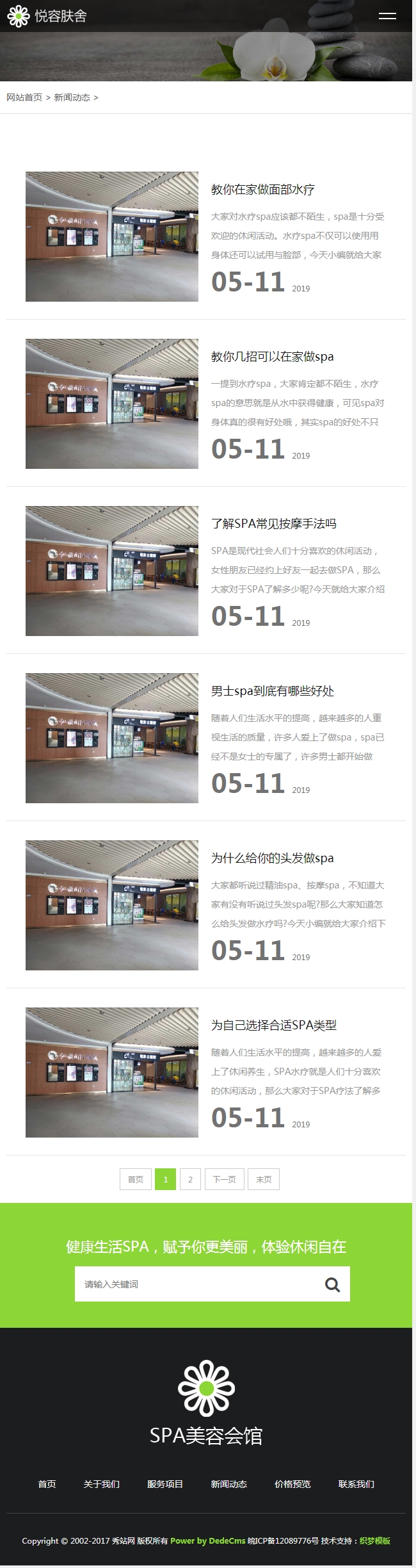
Task: Open 价格预览 in the footer
Action: 292,1484
